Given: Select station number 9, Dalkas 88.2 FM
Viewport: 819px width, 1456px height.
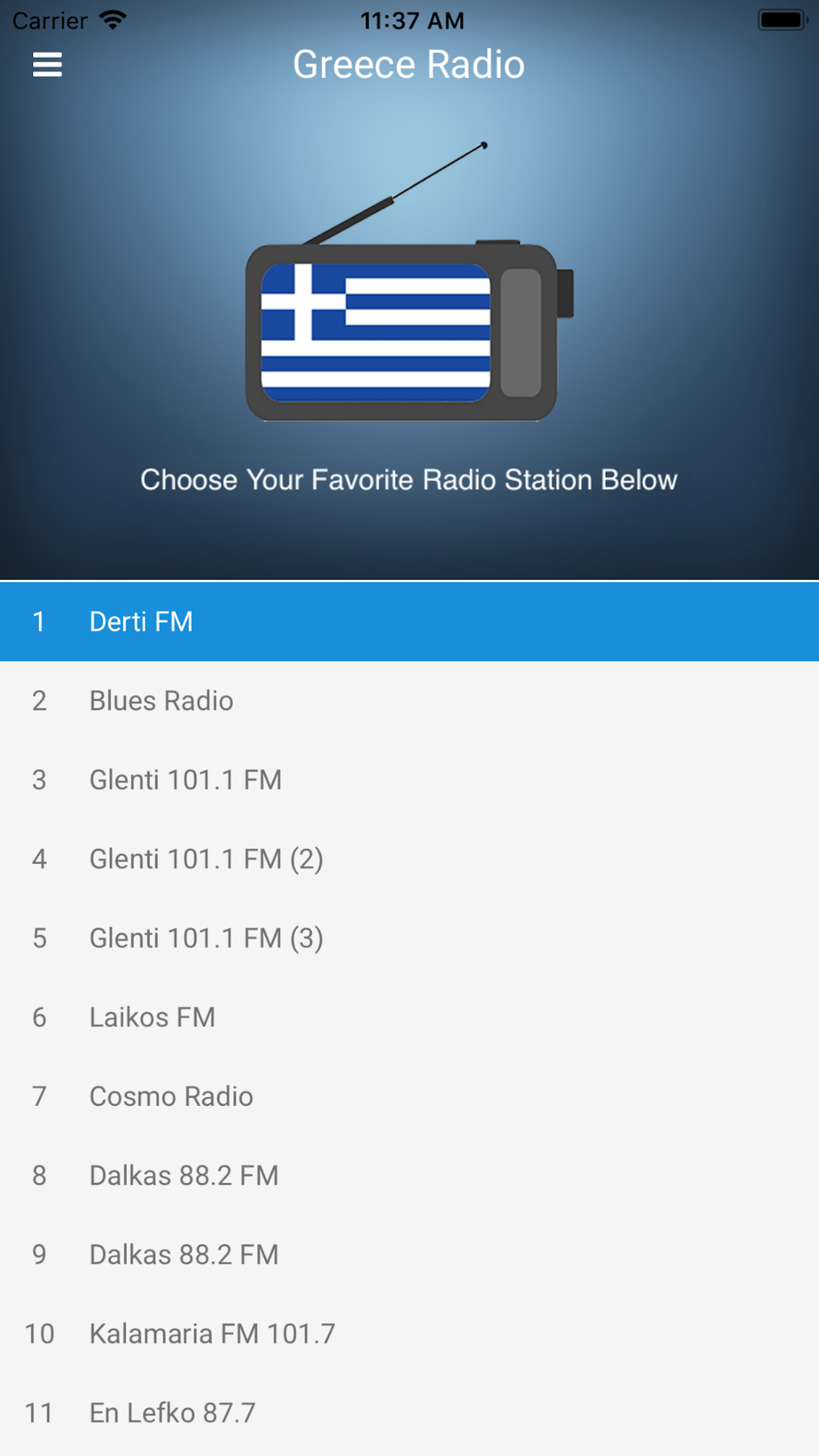Looking at the screenshot, I should click(x=184, y=1254).
